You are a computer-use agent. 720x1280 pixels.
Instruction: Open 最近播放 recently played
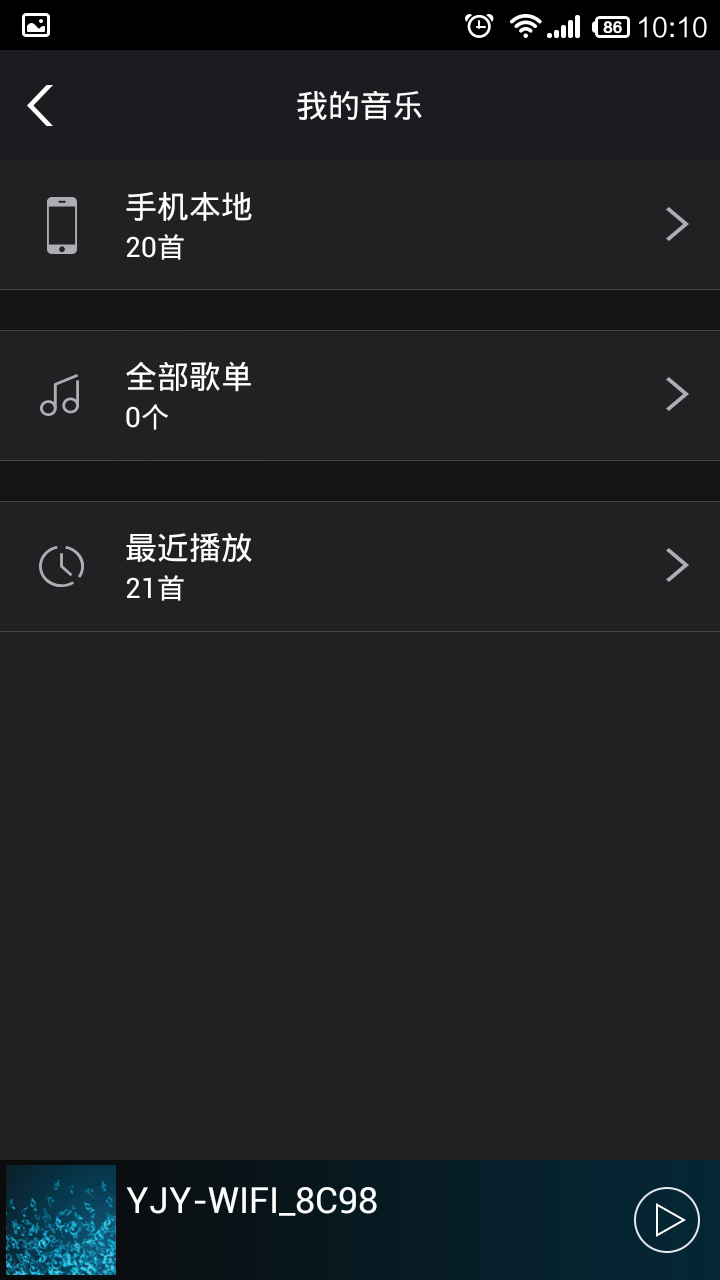click(x=360, y=566)
